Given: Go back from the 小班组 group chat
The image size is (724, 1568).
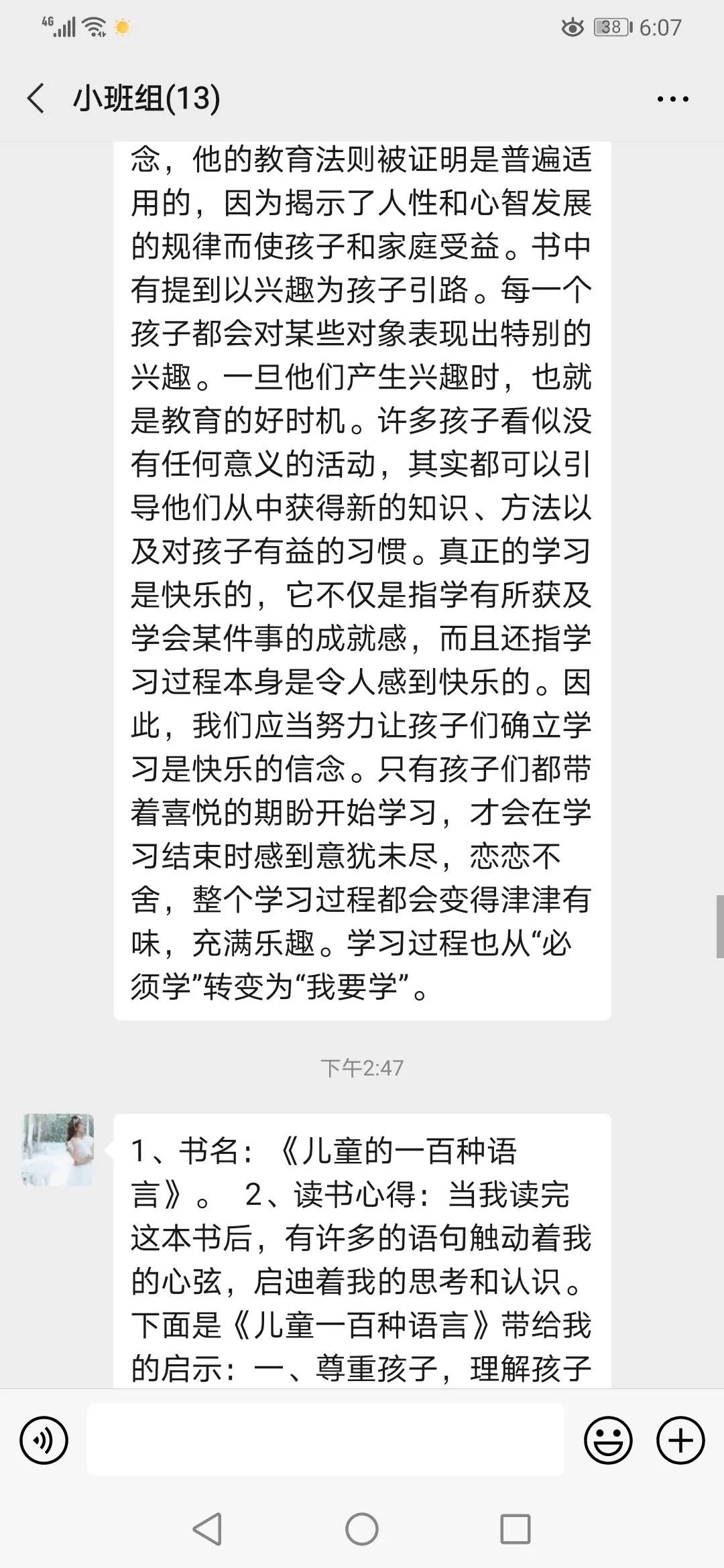Looking at the screenshot, I should click(36, 99).
